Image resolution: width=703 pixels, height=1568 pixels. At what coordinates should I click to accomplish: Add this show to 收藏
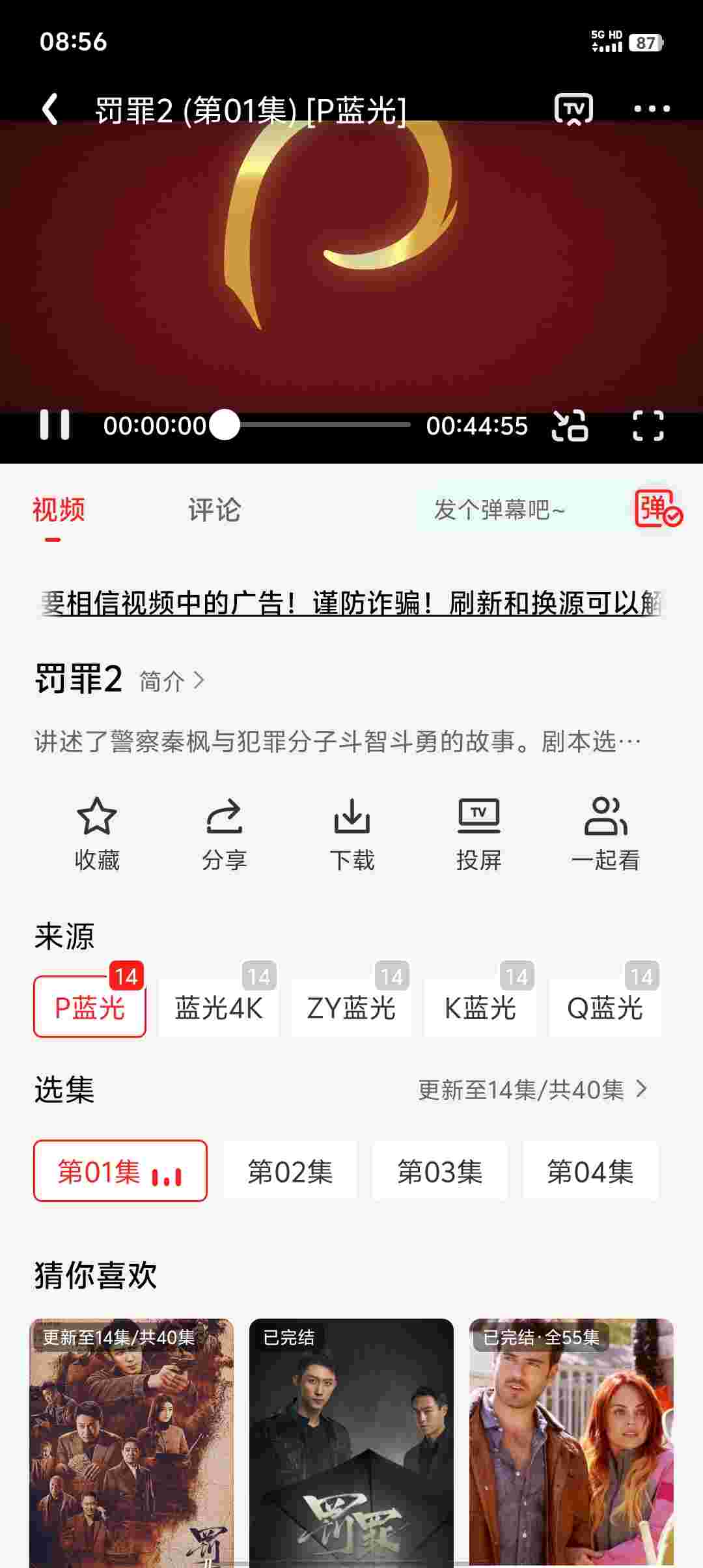[97, 833]
